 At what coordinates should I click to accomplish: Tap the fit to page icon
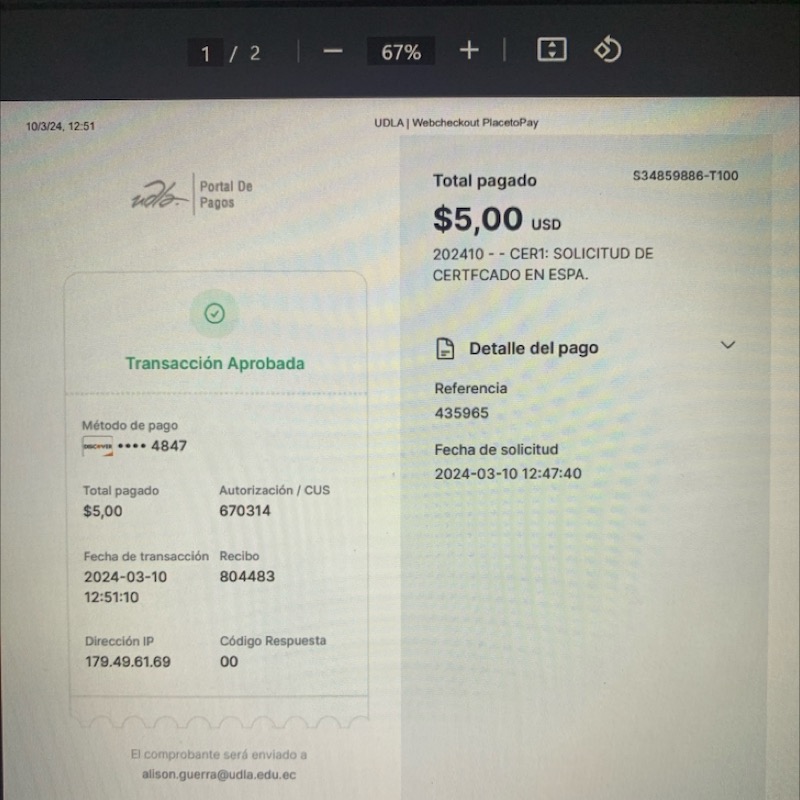(x=552, y=50)
